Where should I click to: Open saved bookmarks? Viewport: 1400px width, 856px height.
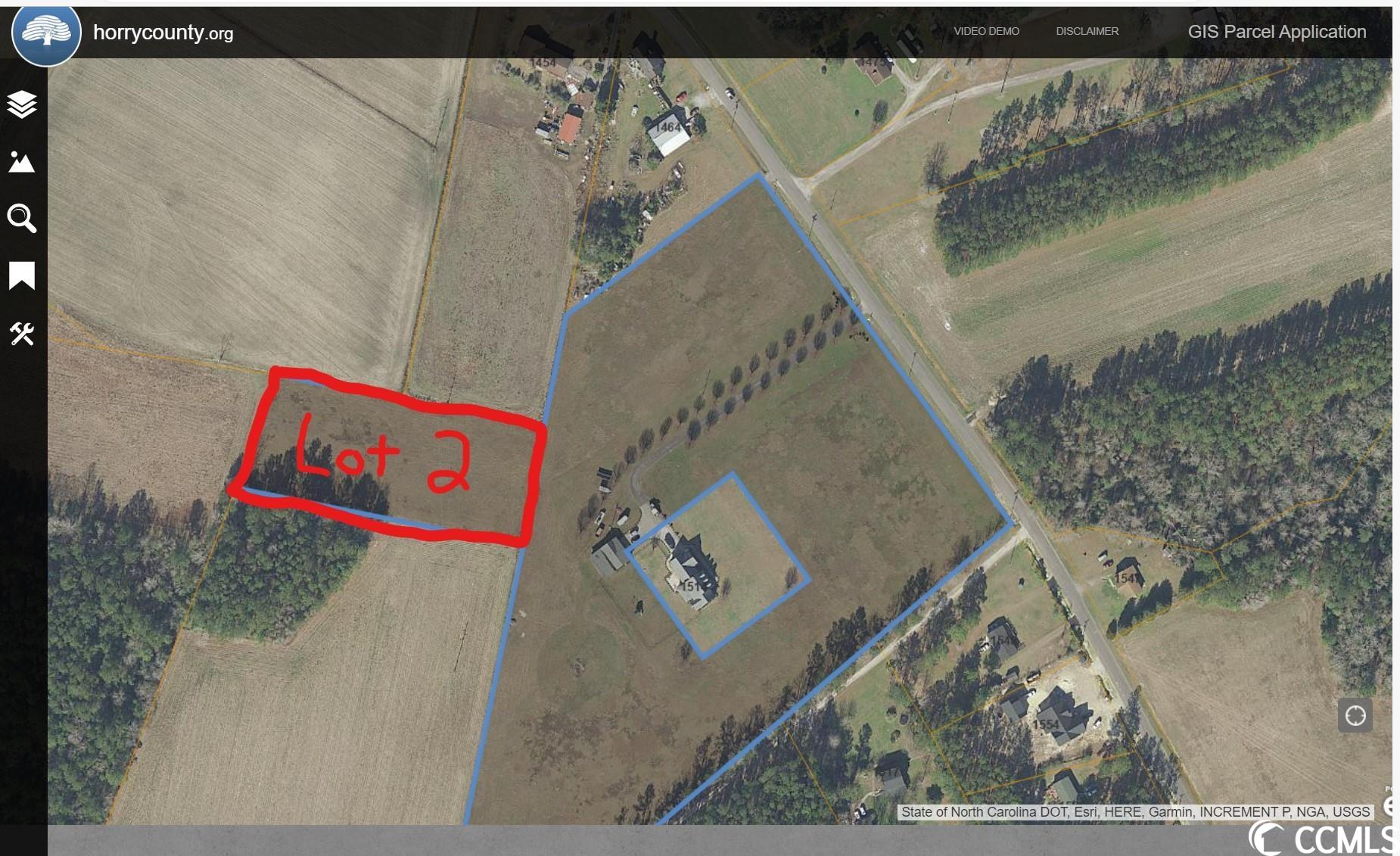22,275
